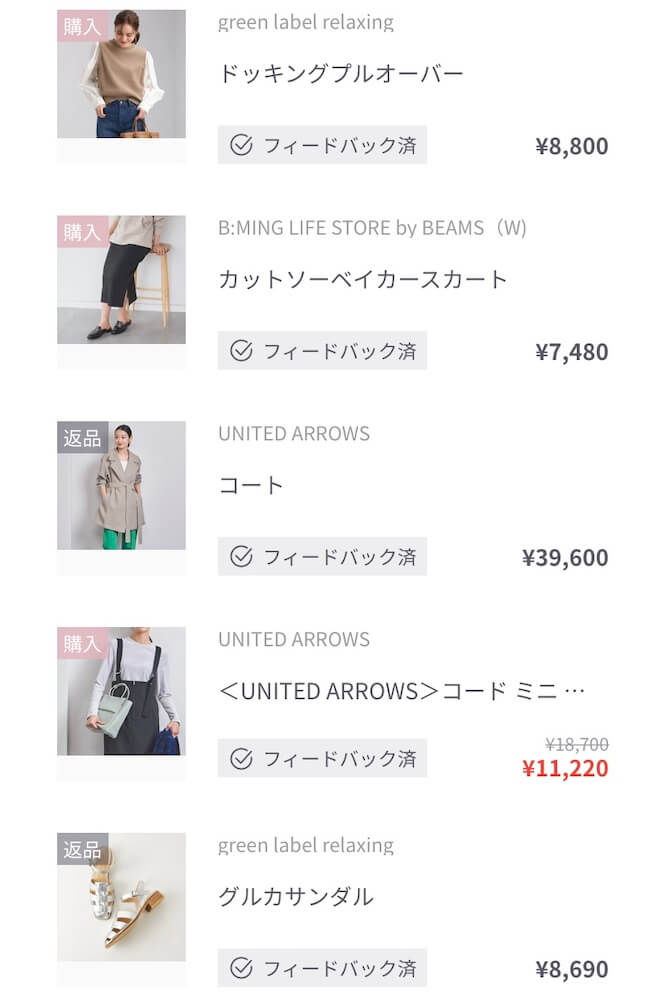The height and width of the screenshot is (1000, 666).
Task: Open the グルカサンダル item
Action: 296,897
